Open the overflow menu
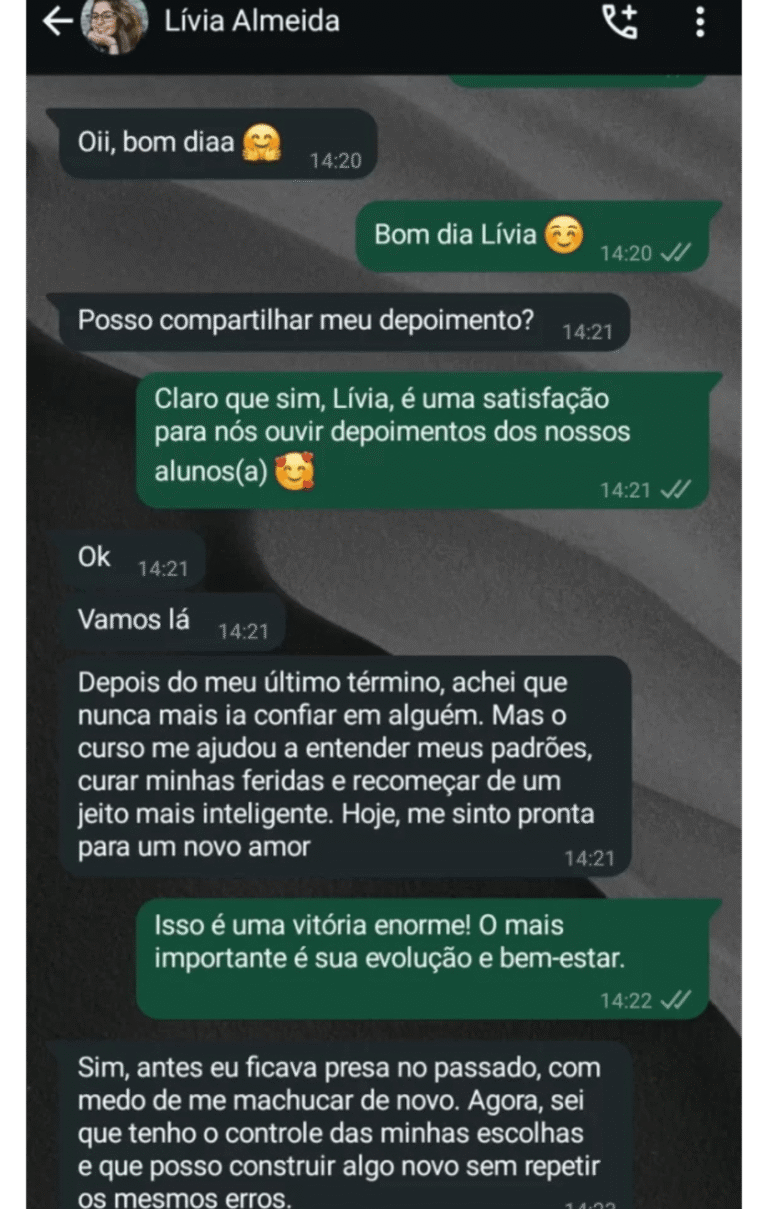Image resolution: width=768 pixels, height=1209 pixels. click(x=700, y=21)
